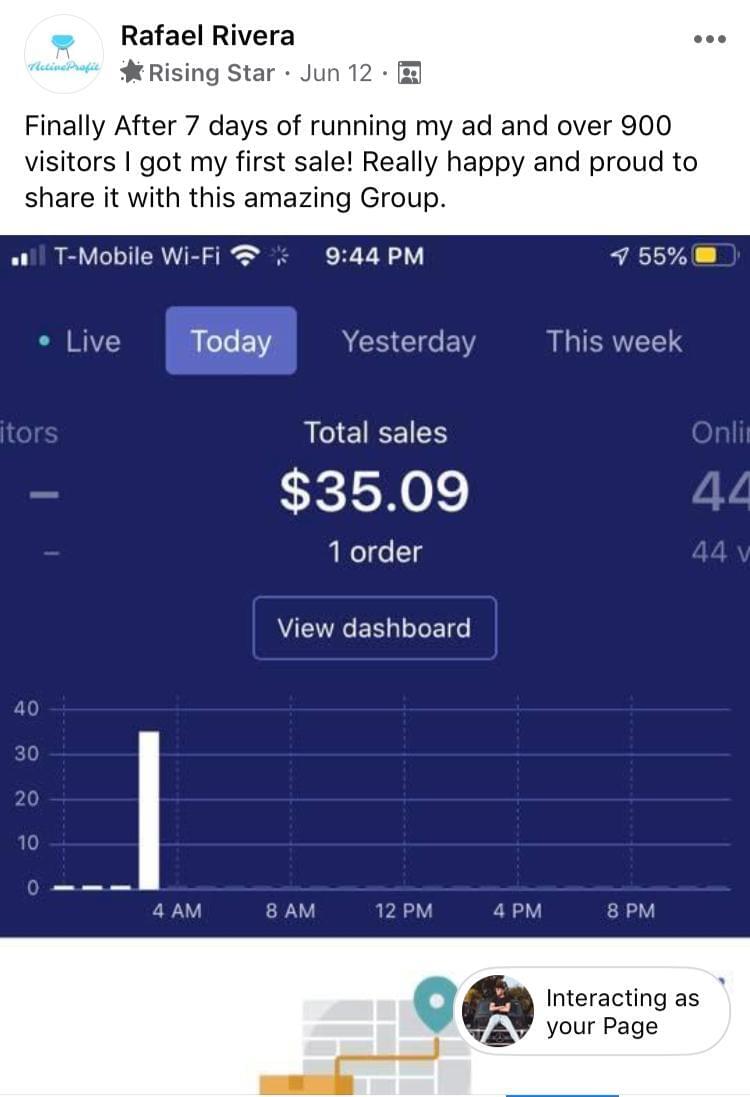The image size is (750, 1097).
Task: Open Rafael Rivera's profile from his name
Action: pyautogui.click(x=207, y=36)
